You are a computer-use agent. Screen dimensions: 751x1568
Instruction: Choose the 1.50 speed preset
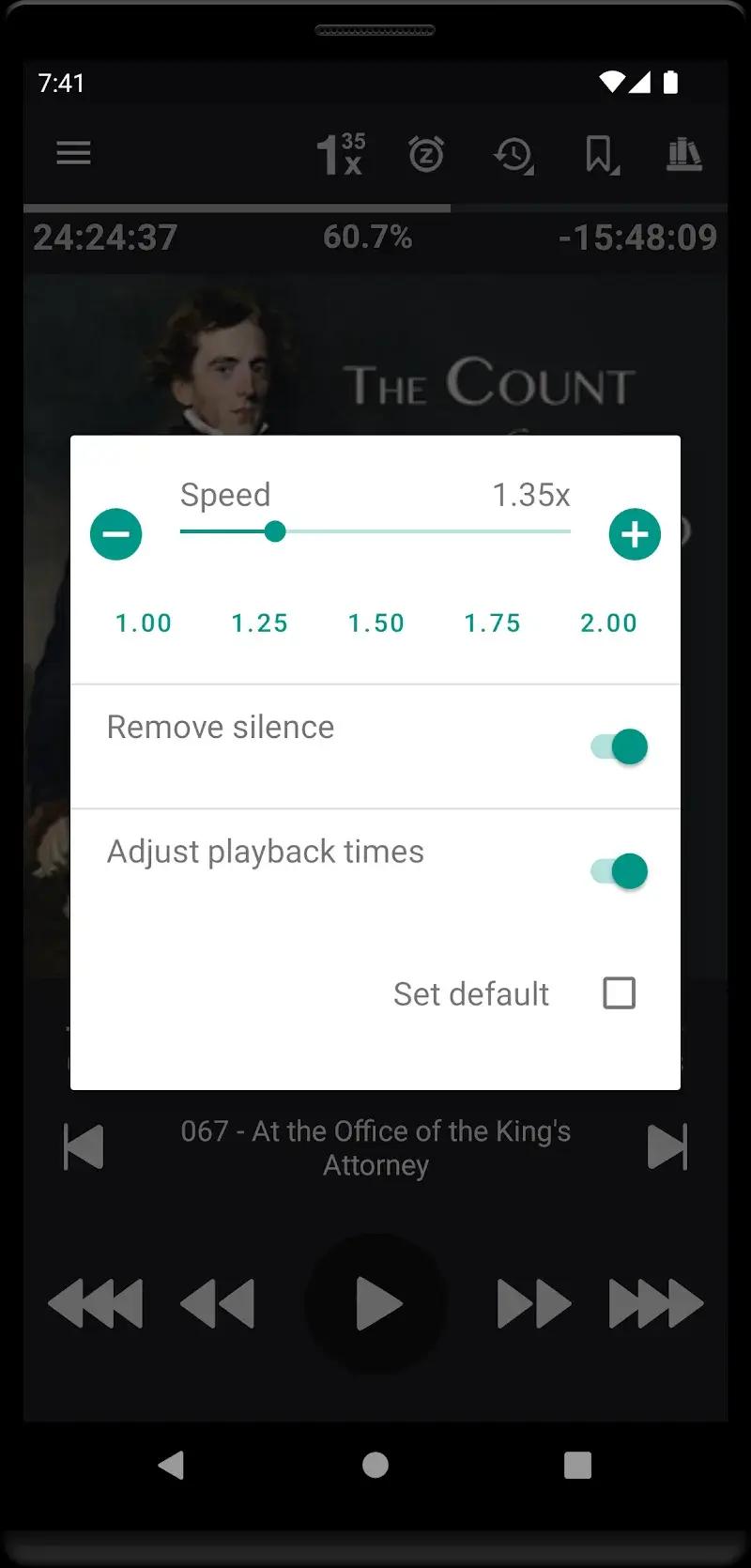point(376,623)
